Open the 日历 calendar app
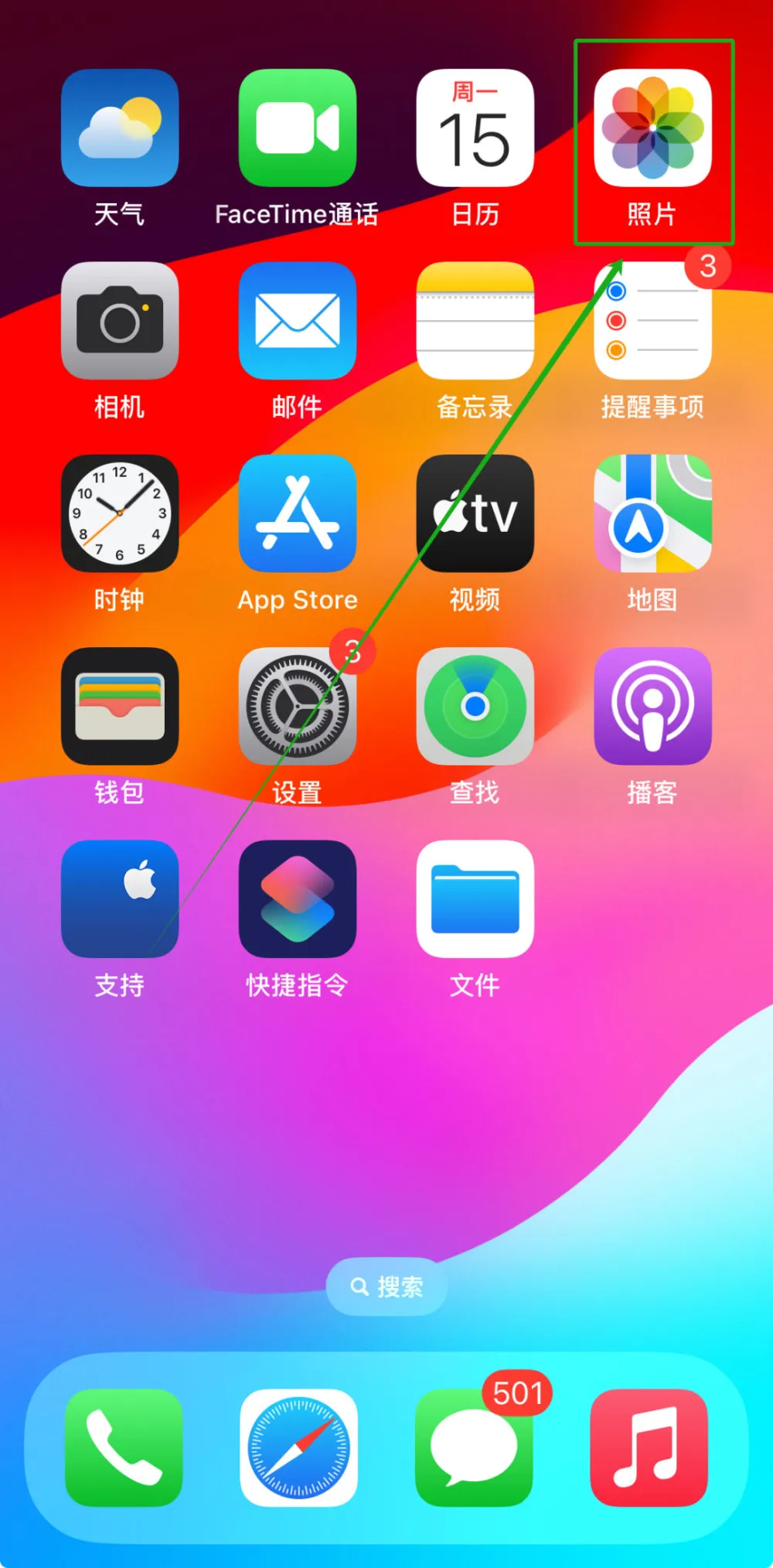The image size is (773, 1568). tap(475, 128)
